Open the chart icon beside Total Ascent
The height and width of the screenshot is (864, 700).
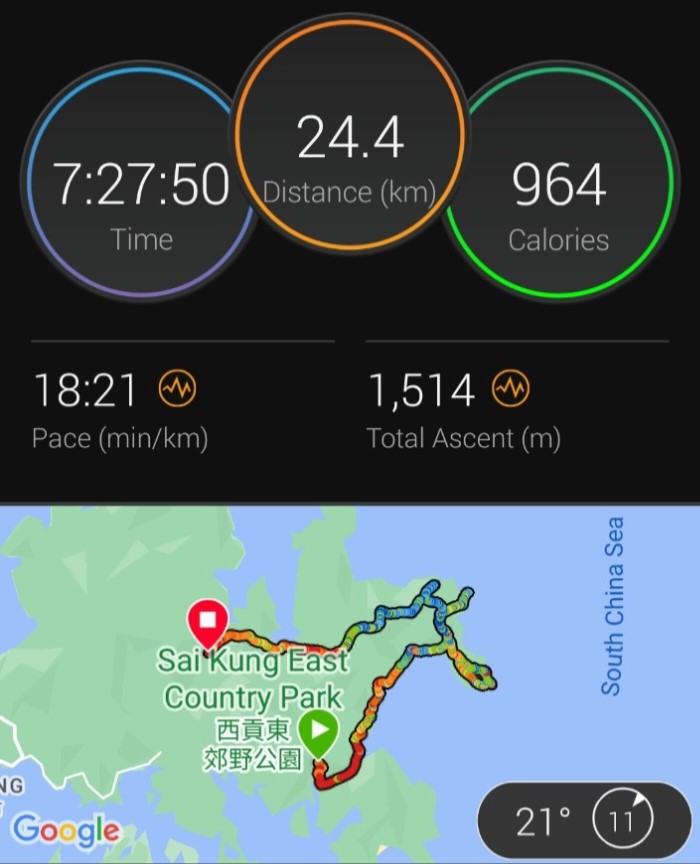coord(511,388)
